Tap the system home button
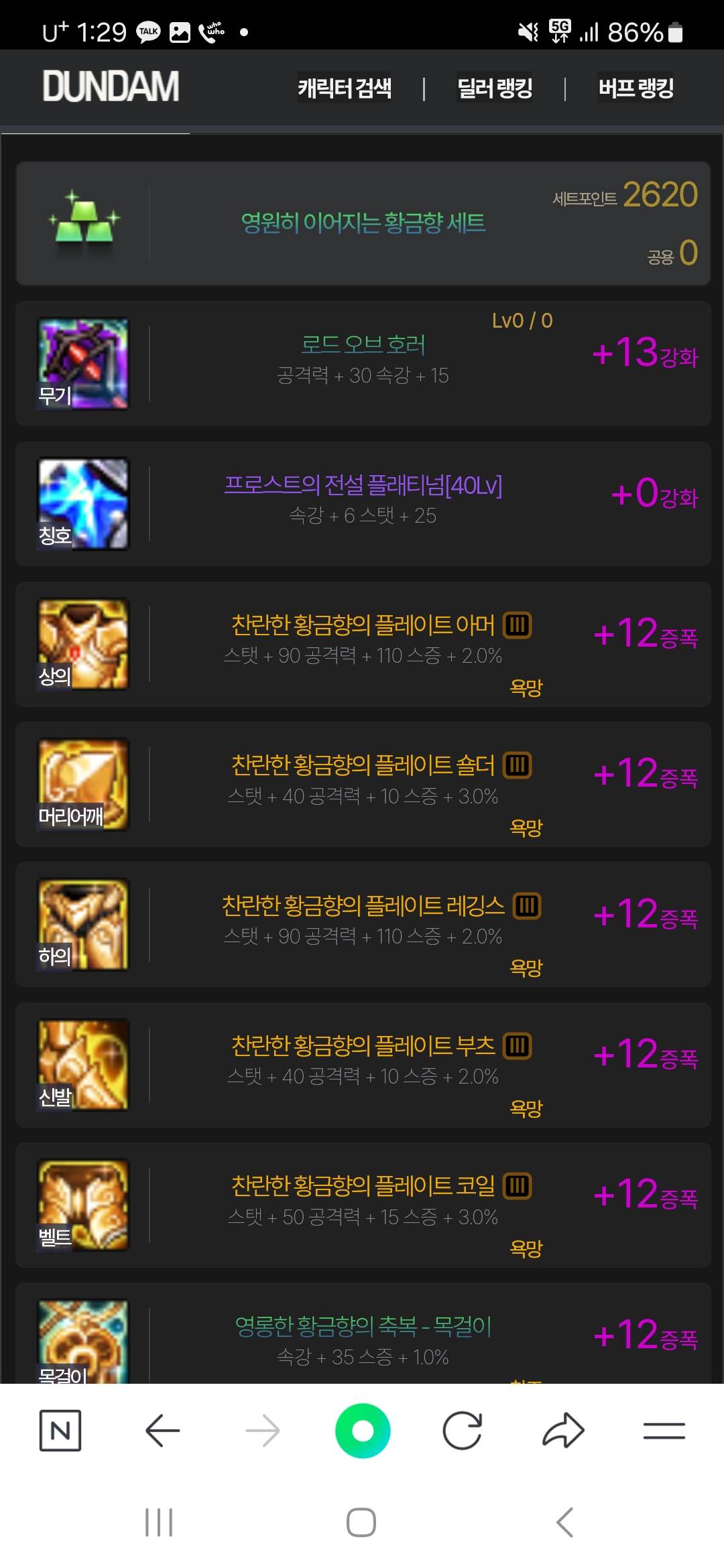 361,1522
